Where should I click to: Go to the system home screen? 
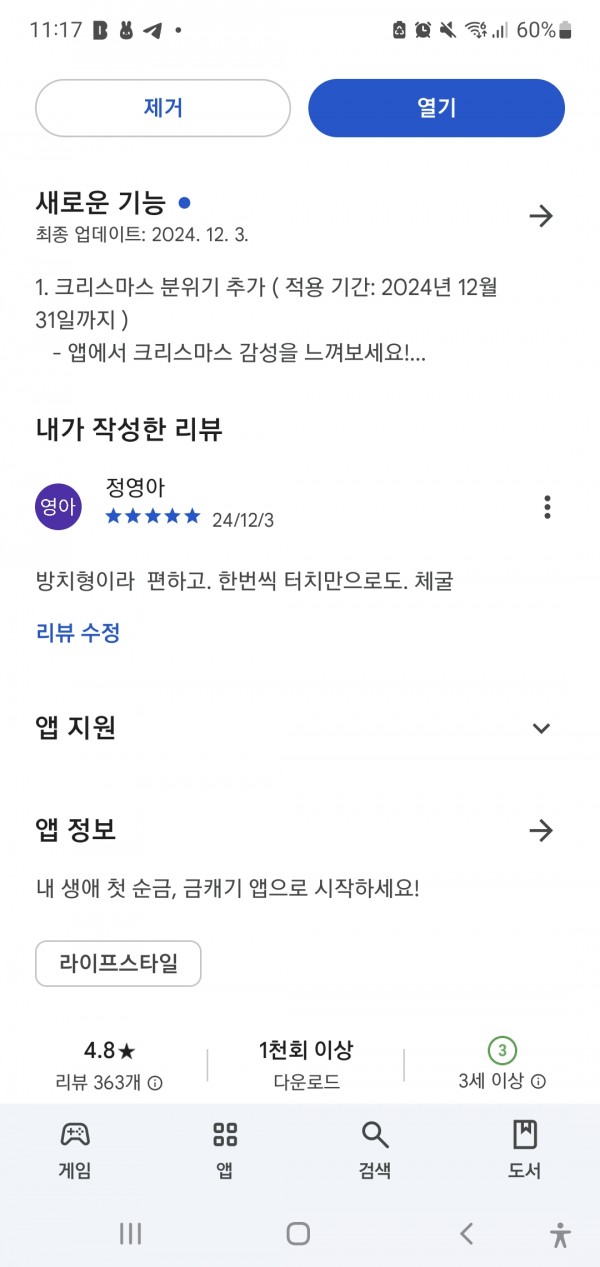coord(298,1234)
